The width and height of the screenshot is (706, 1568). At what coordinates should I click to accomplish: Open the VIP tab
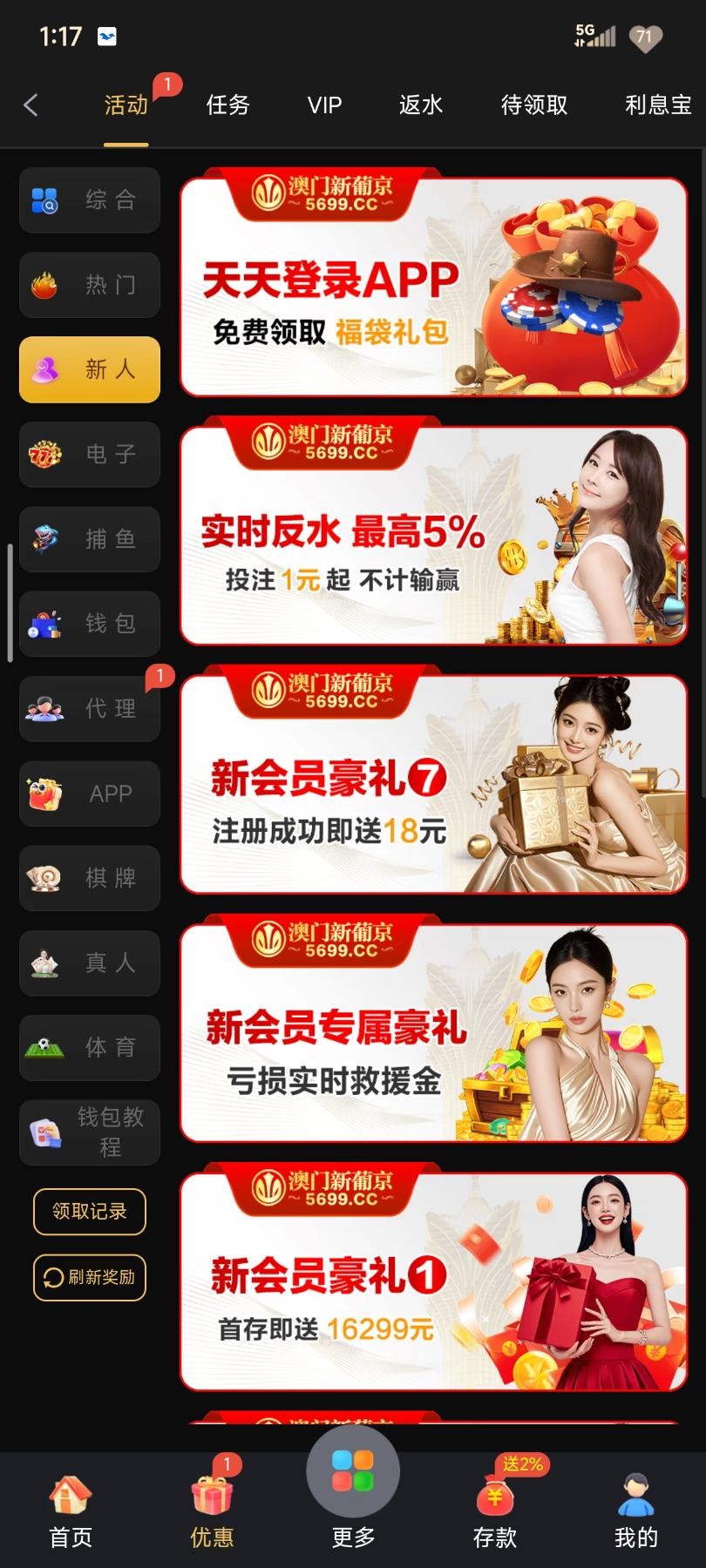tap(324, 105)
